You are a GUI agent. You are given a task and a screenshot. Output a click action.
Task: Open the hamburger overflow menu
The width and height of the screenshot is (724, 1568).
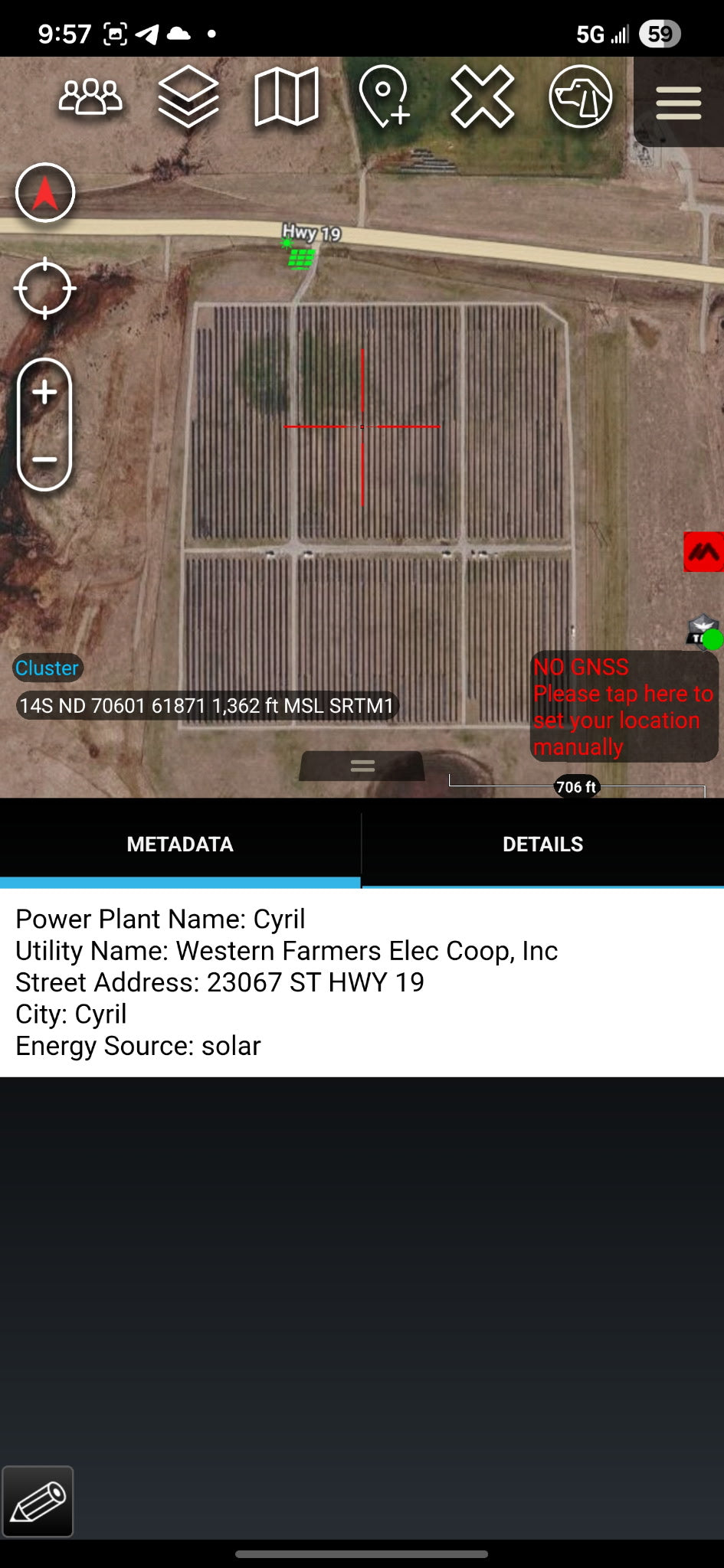click(677, 103)
